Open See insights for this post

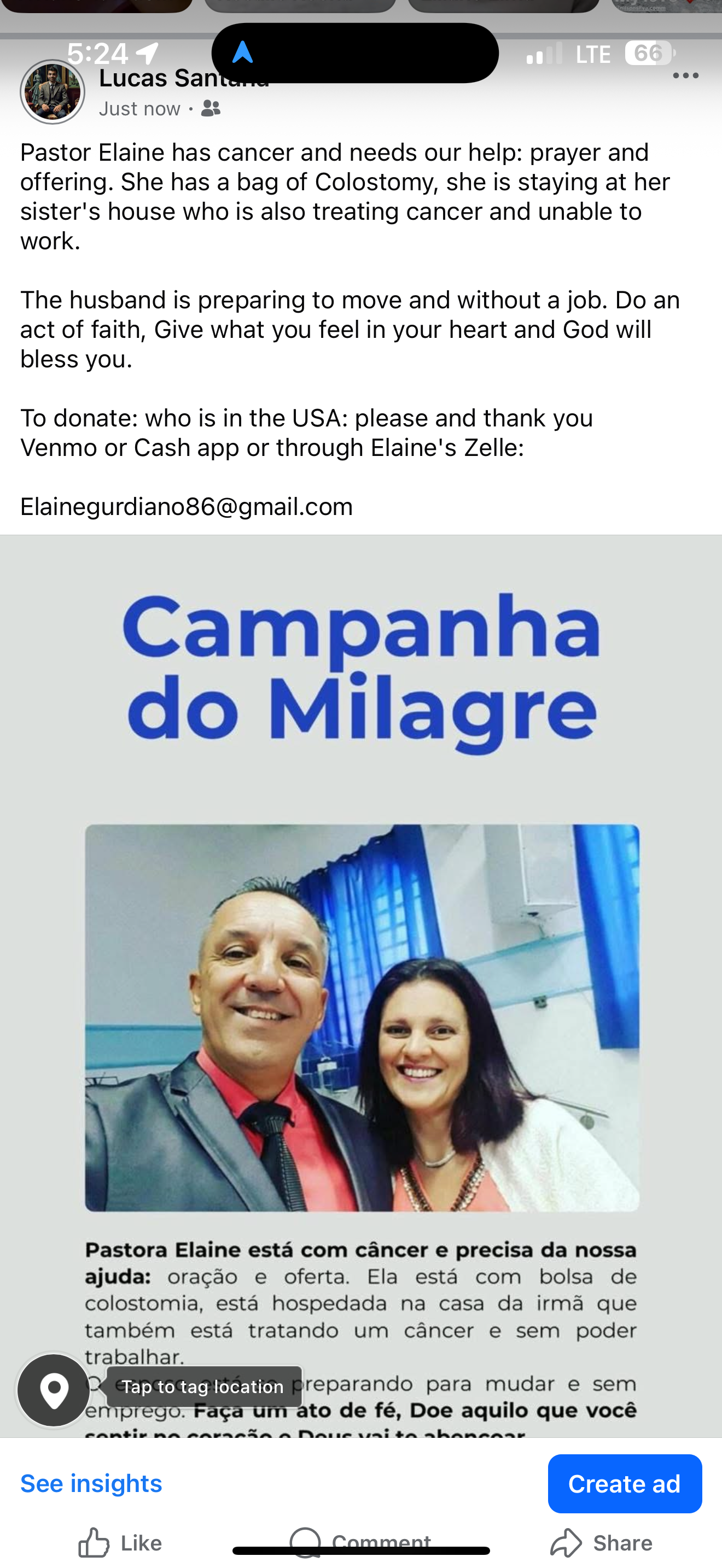(91, 1483)
